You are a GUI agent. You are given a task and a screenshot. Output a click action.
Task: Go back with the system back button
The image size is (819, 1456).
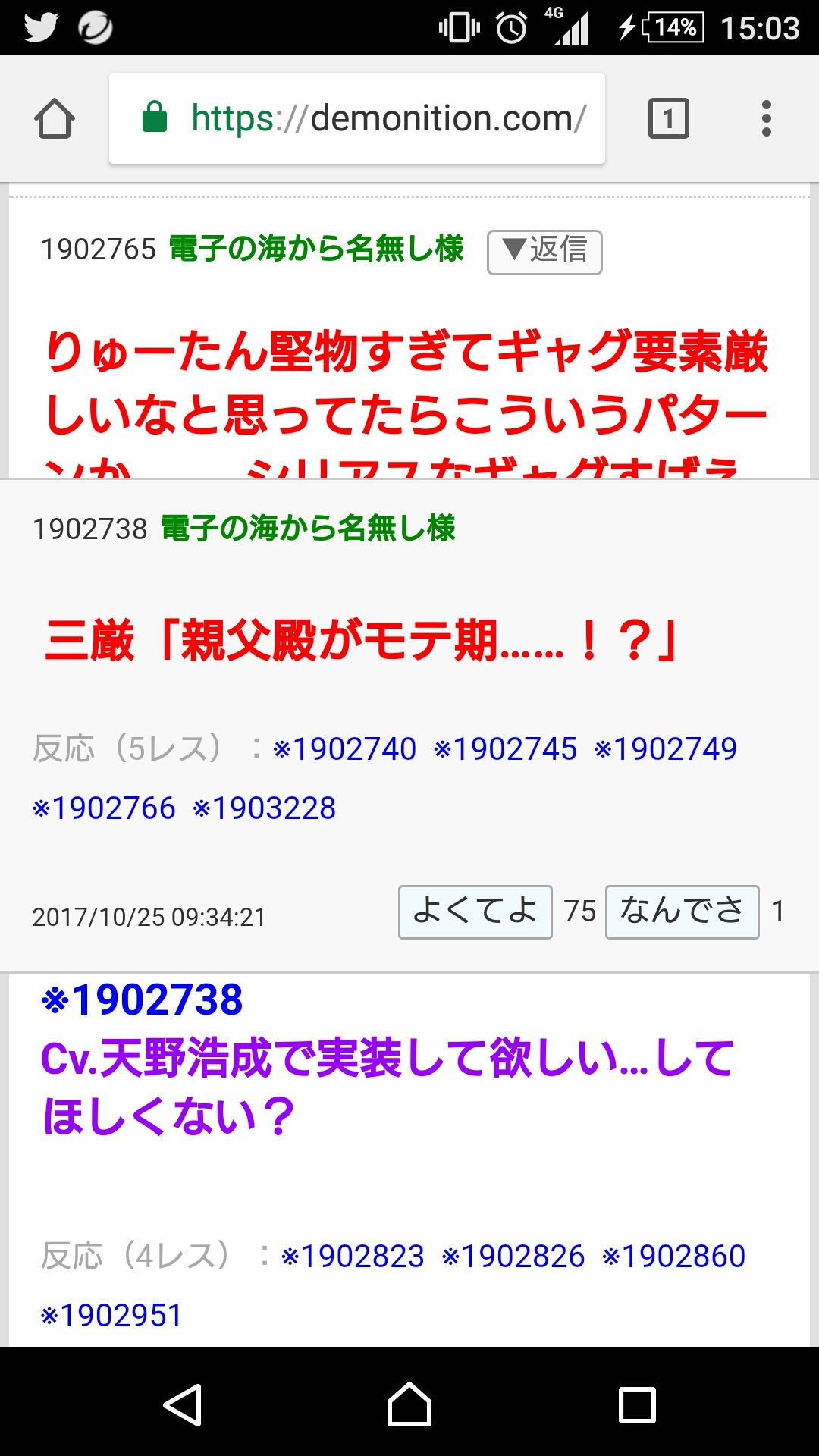pos(183,1404)
